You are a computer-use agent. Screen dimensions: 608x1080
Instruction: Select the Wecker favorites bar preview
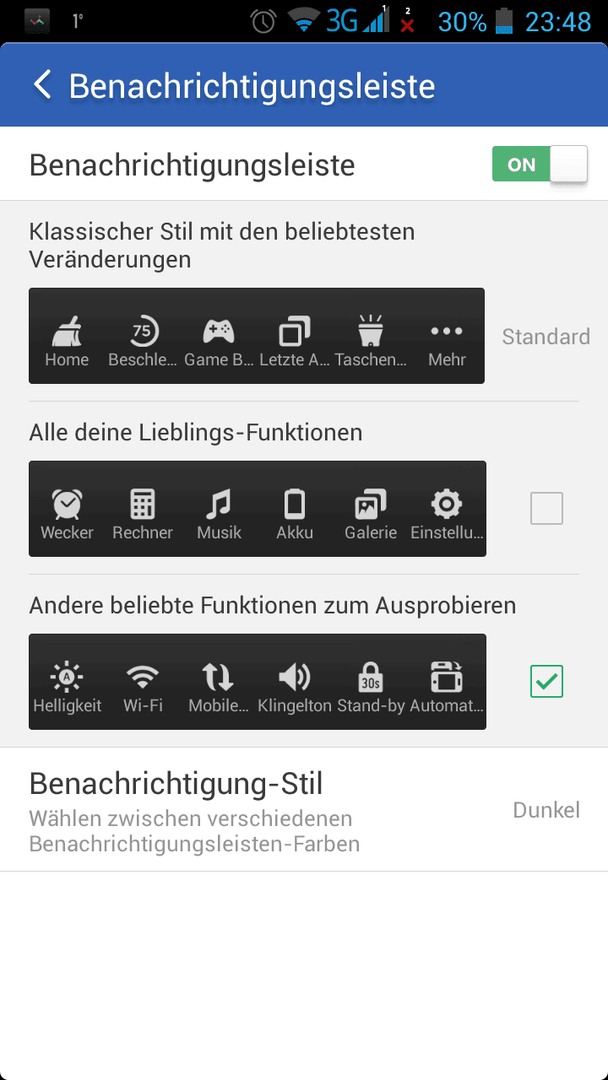[x=258, y=508]
